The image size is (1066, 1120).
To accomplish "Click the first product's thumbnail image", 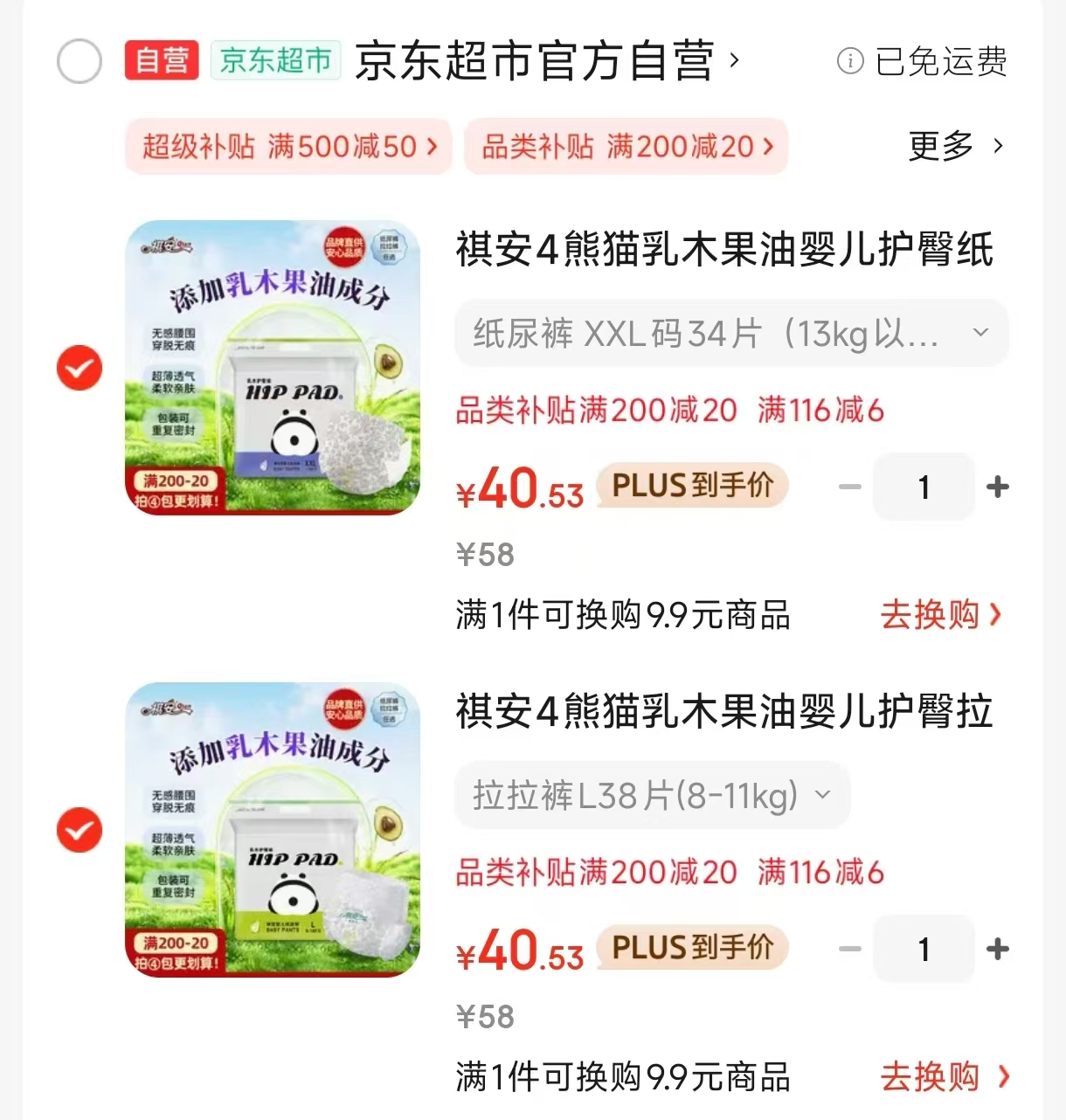I will click(272, 367).
